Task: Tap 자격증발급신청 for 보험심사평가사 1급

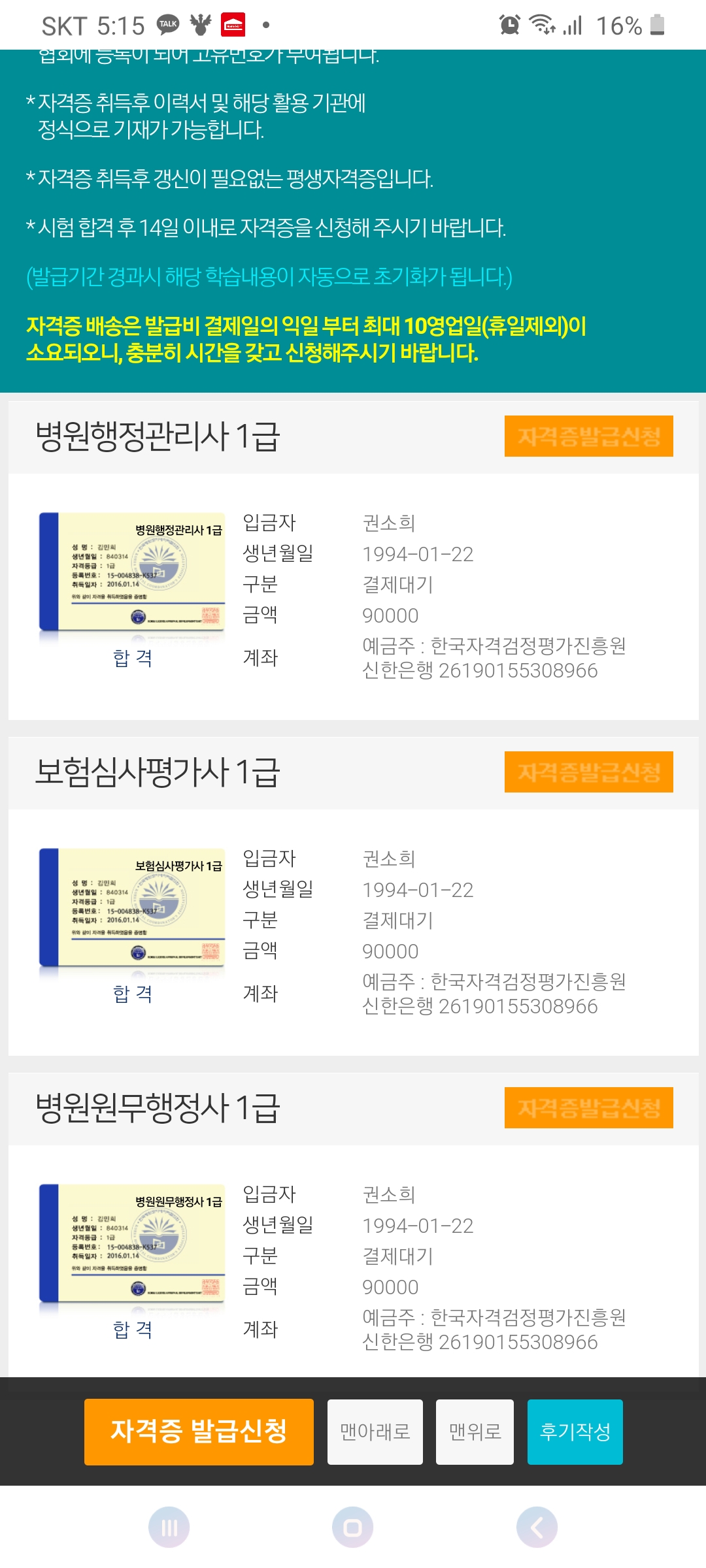Action: (588, 772)
